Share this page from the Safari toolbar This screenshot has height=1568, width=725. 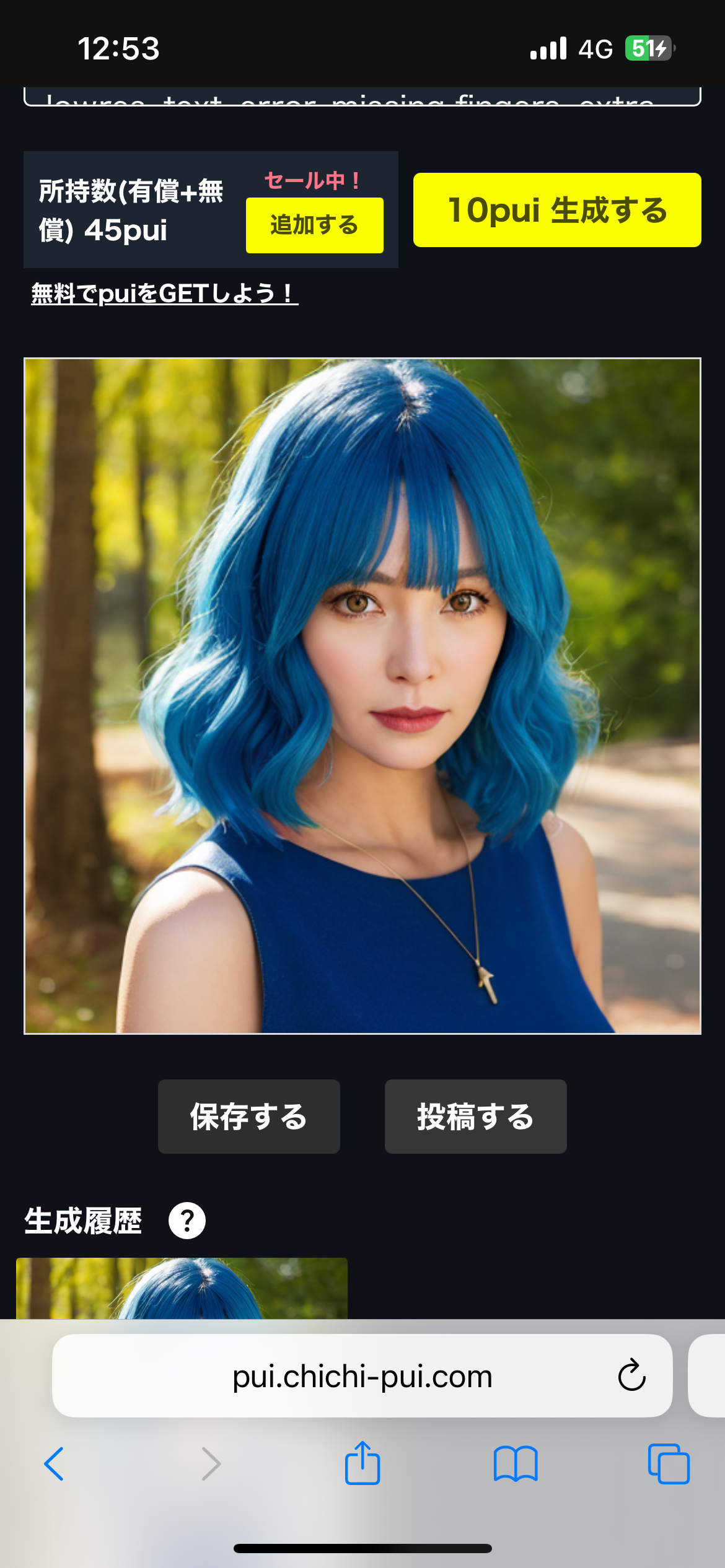362,1464
